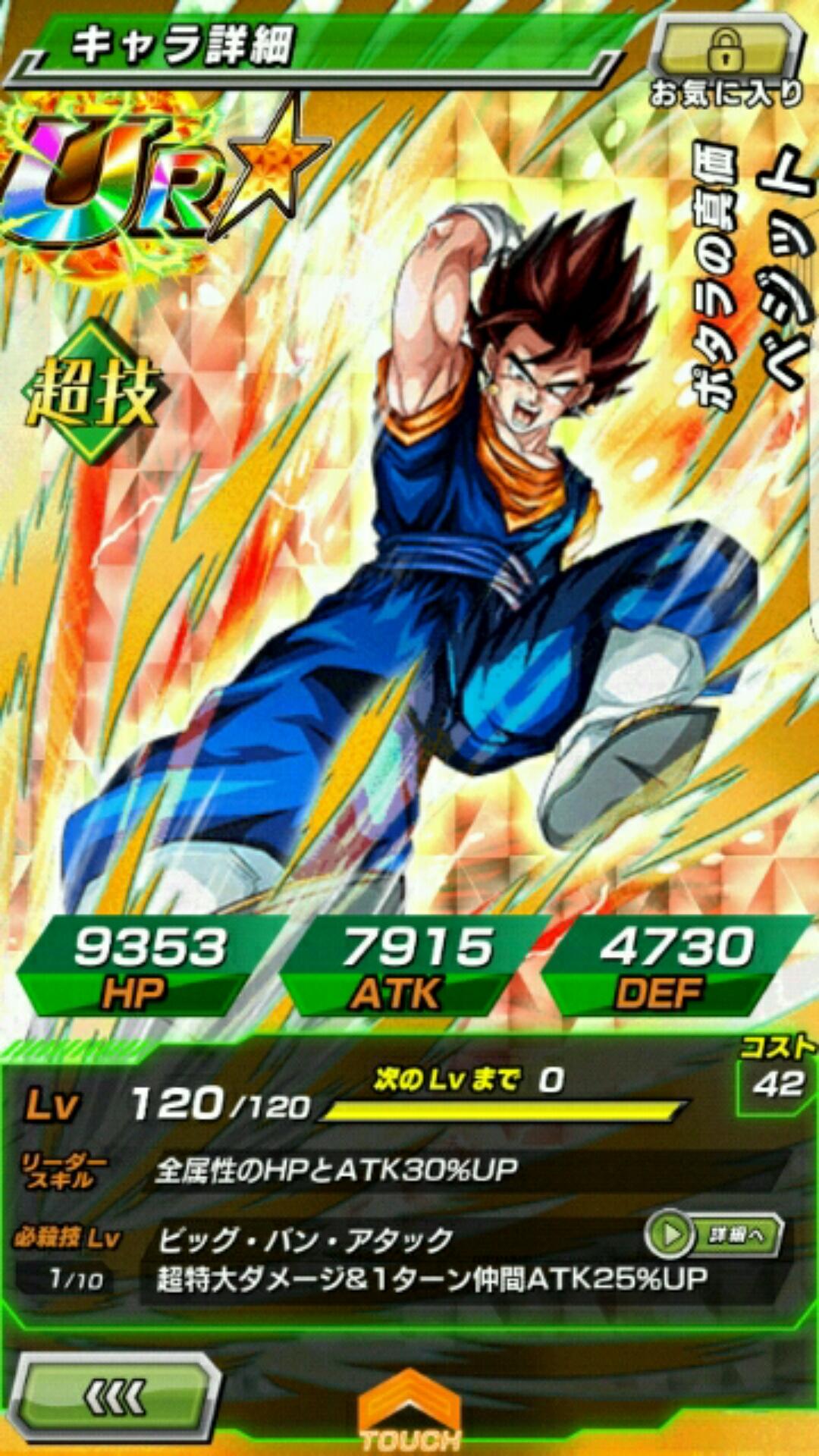The height and width of the screenshot is (1456, 819).
Task: Open the 詳細へ super attack details
Action: pyautogui.click(x=714, y=1235)
